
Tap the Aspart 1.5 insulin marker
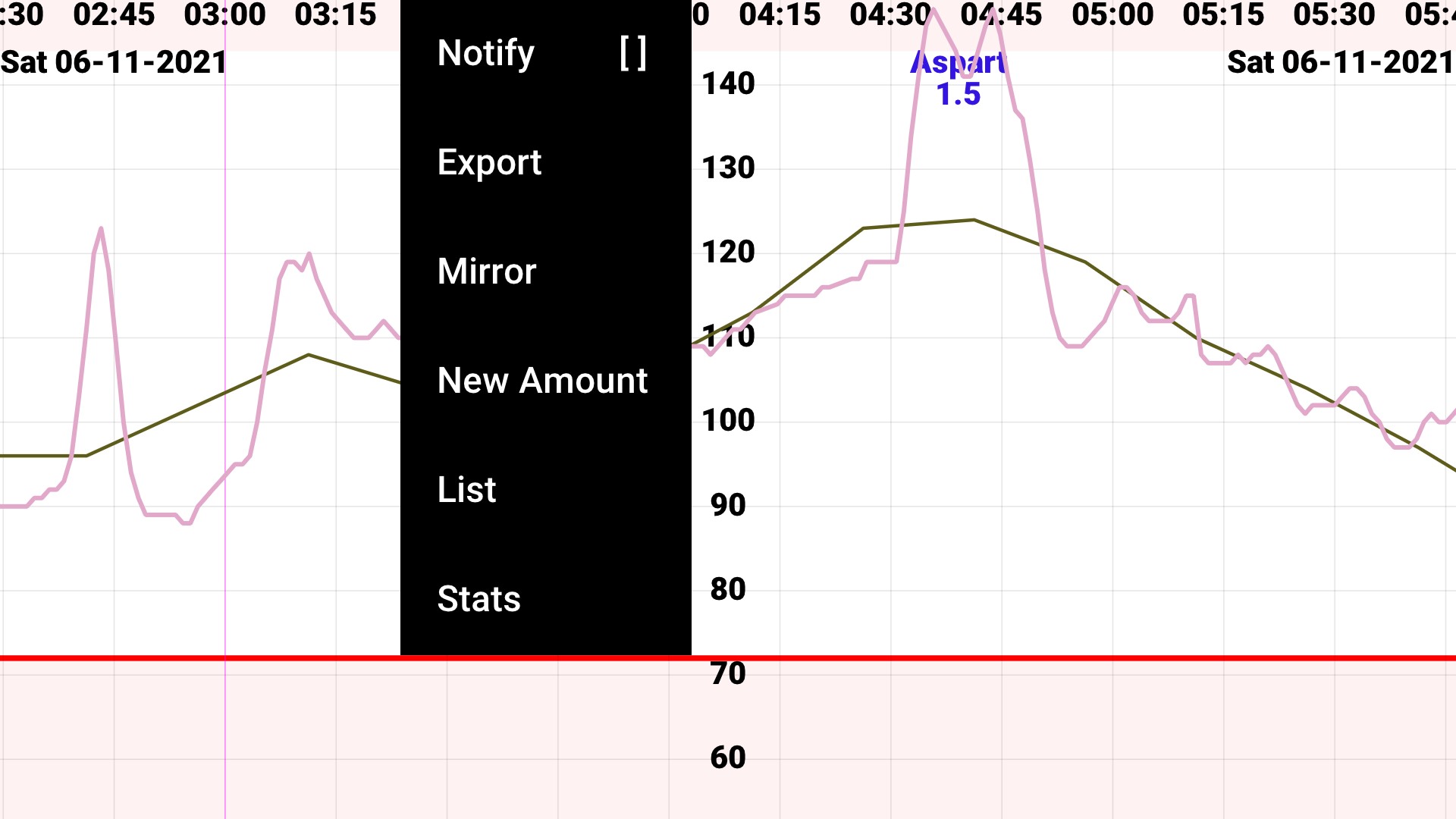click(959, 79)
